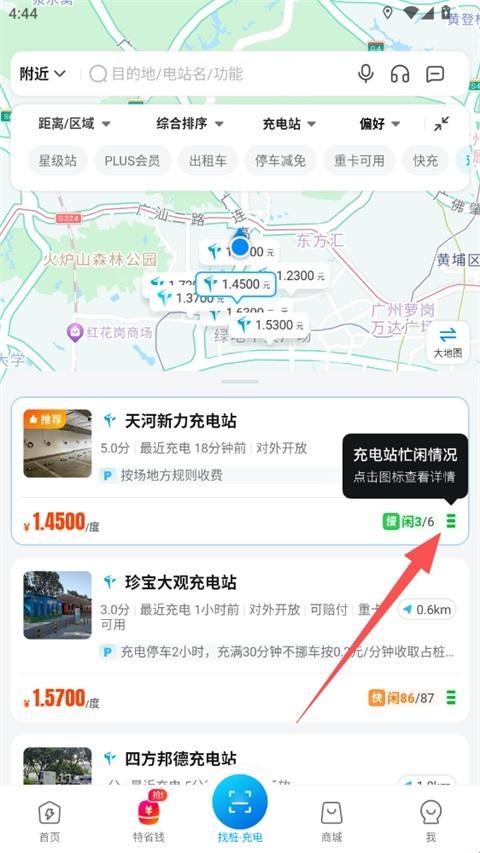Select the 停车减免 filter chip
The height and width of the screenshot is (853, 480).
click(280, 160)
